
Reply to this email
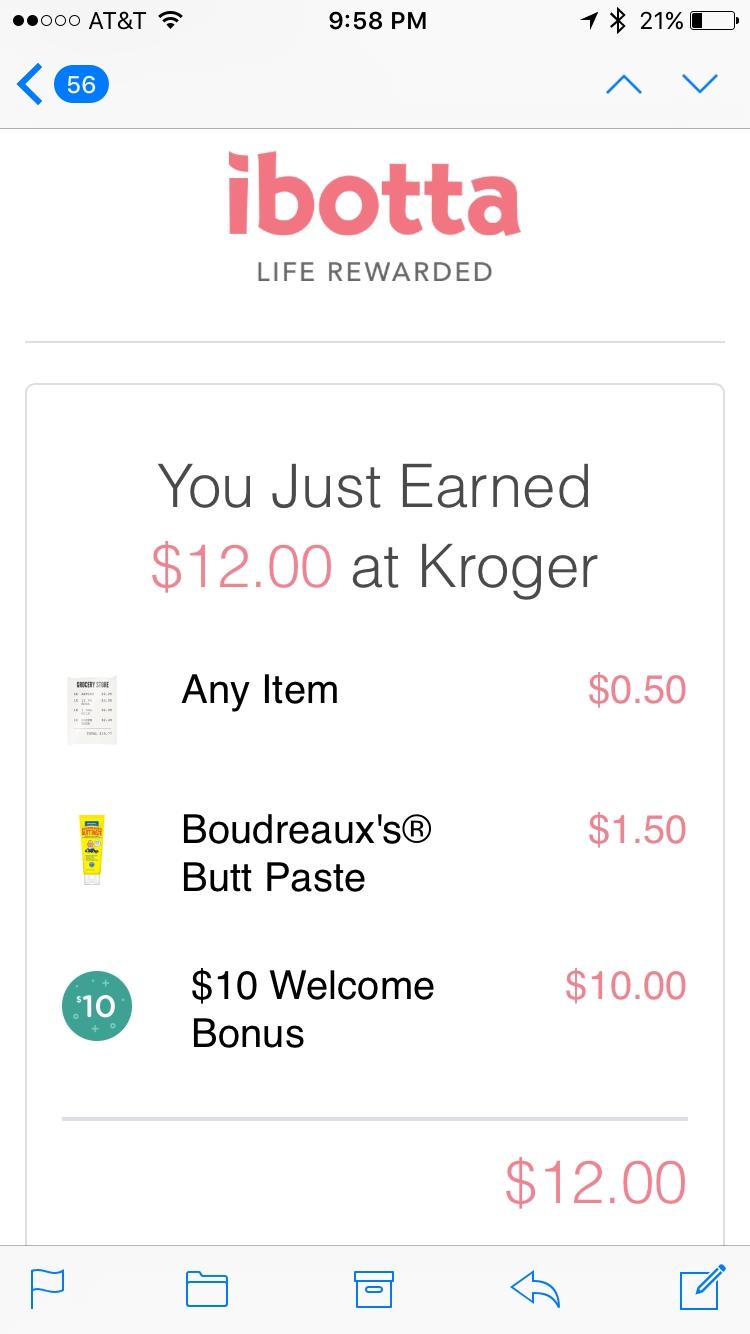coord(535,1288)
